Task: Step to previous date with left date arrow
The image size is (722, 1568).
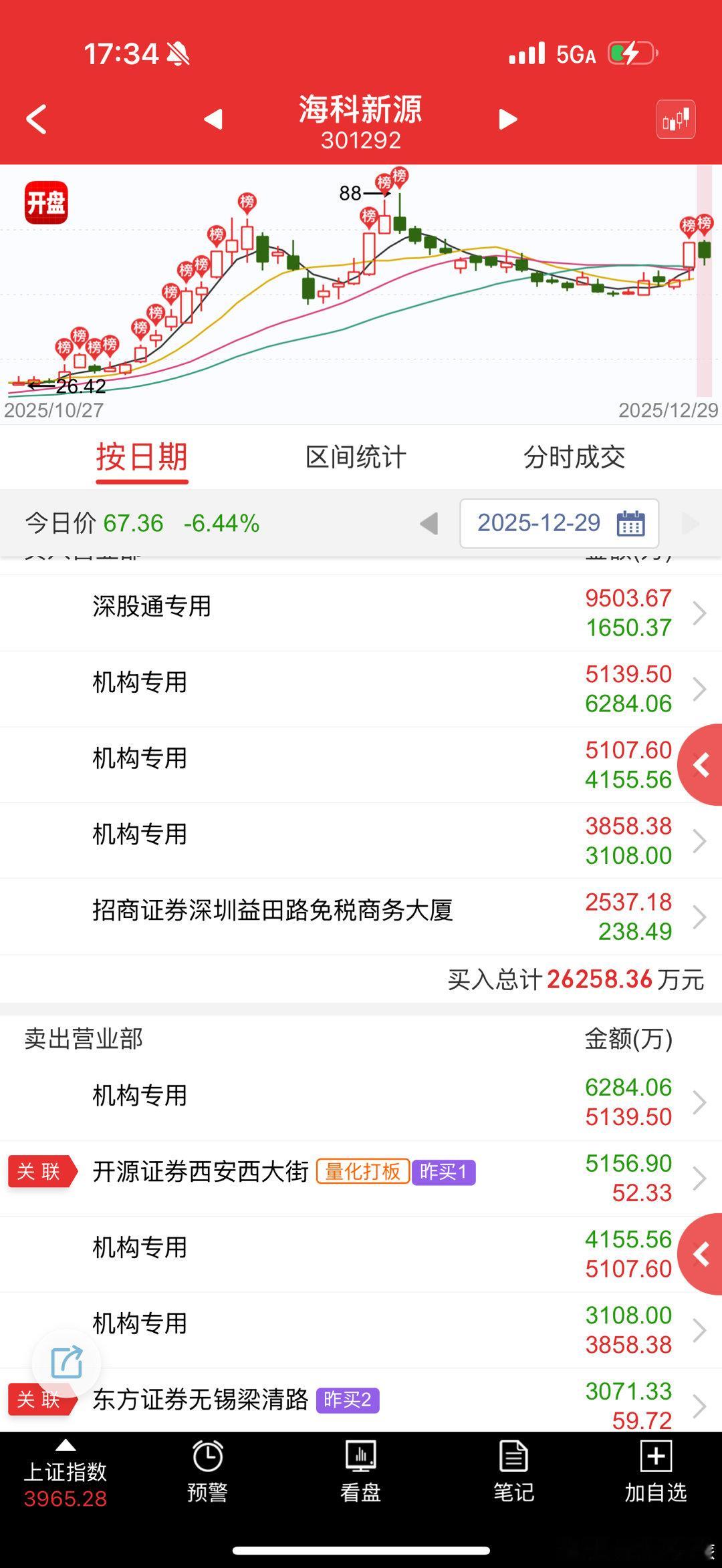Action: point(429,524)
